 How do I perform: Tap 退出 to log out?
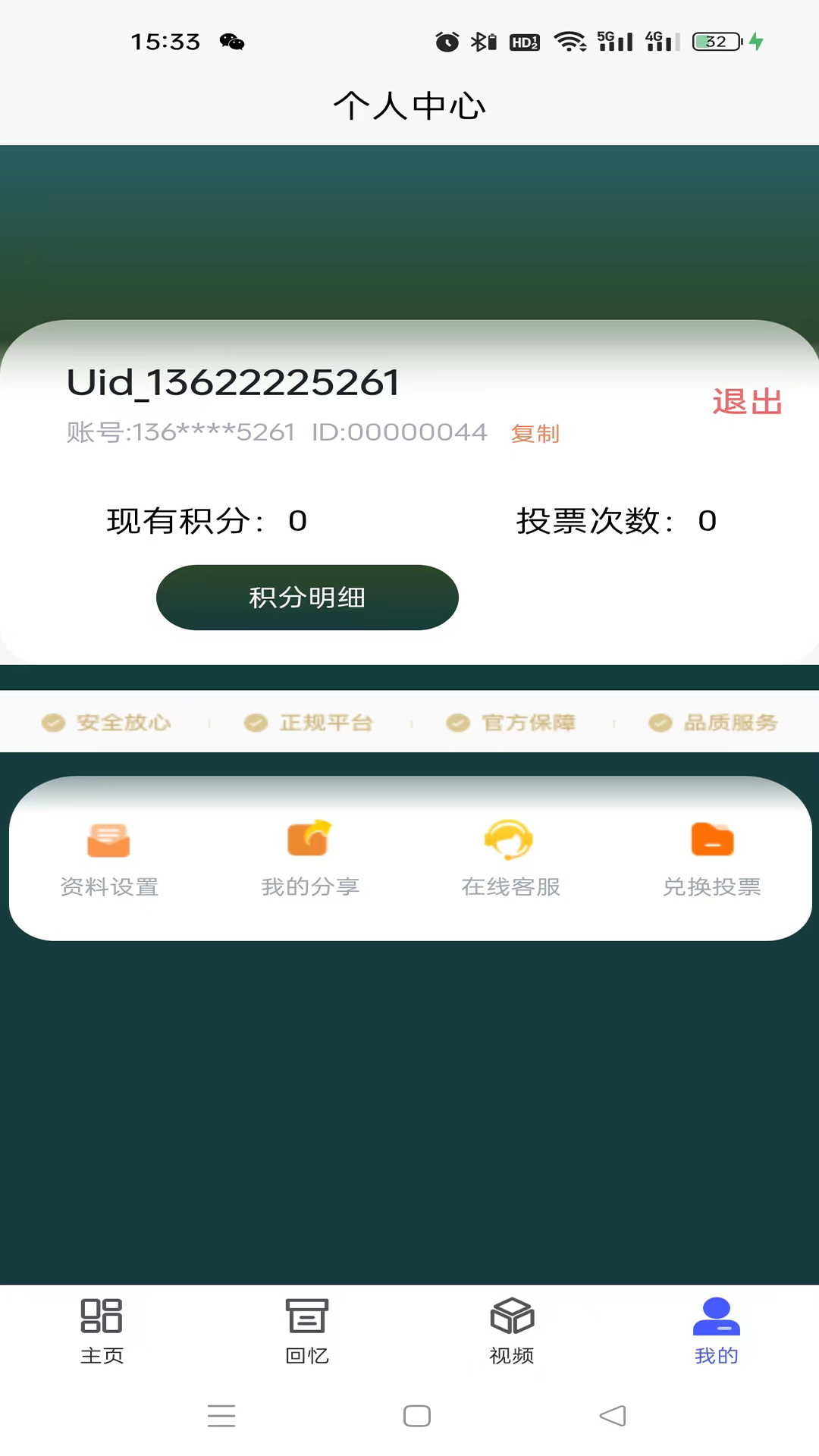(746, 402)
